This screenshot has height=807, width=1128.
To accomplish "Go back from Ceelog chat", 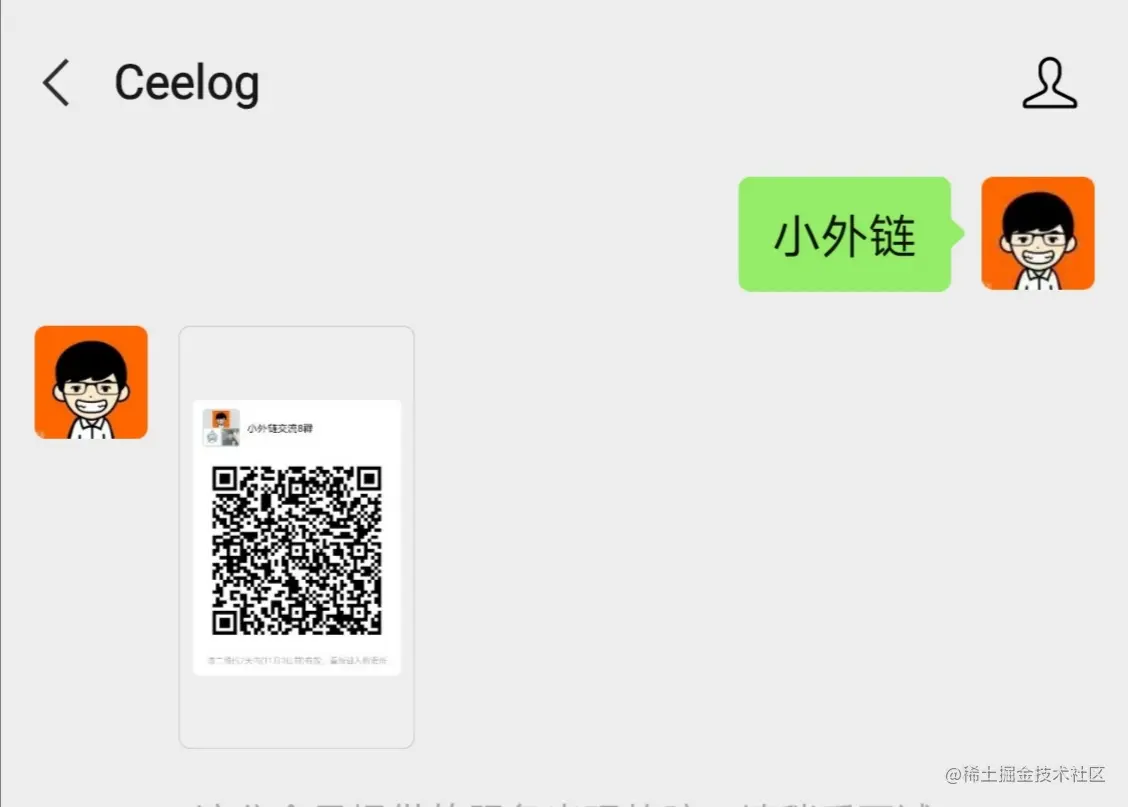I will click(x=56, y=82).
